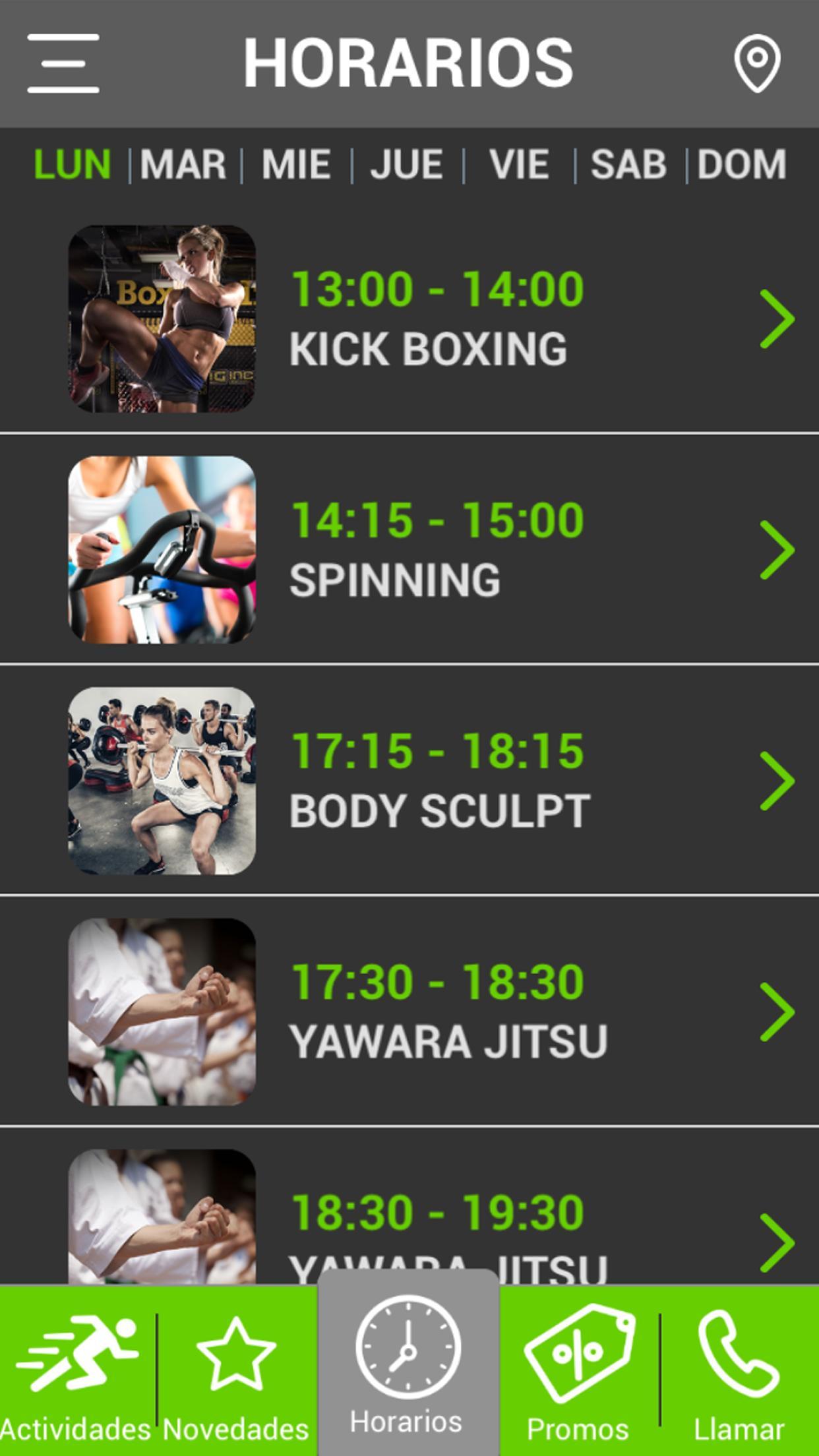Open the Spinning 14:15 class
This screenshot has height=1456, width=819.
[x=409, y=549]
